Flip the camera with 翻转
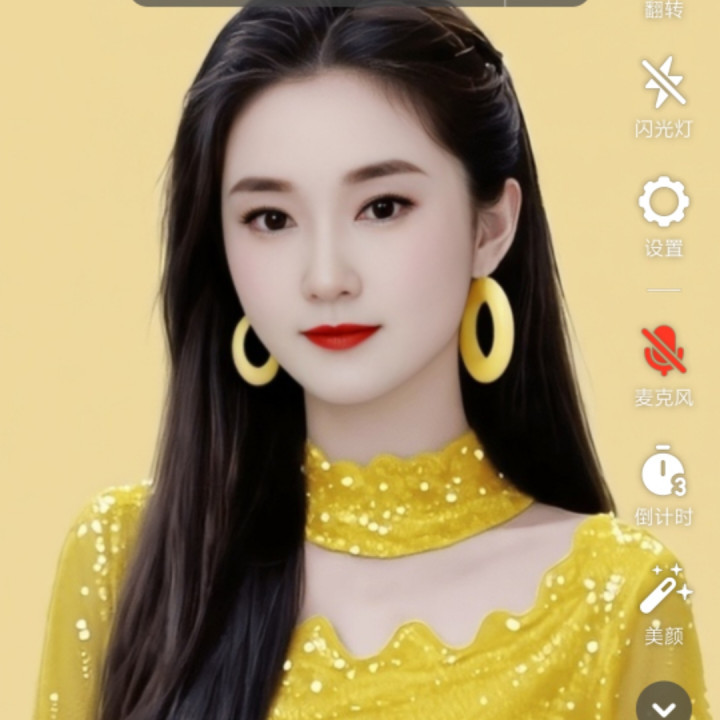 click(x=664, y=10)
